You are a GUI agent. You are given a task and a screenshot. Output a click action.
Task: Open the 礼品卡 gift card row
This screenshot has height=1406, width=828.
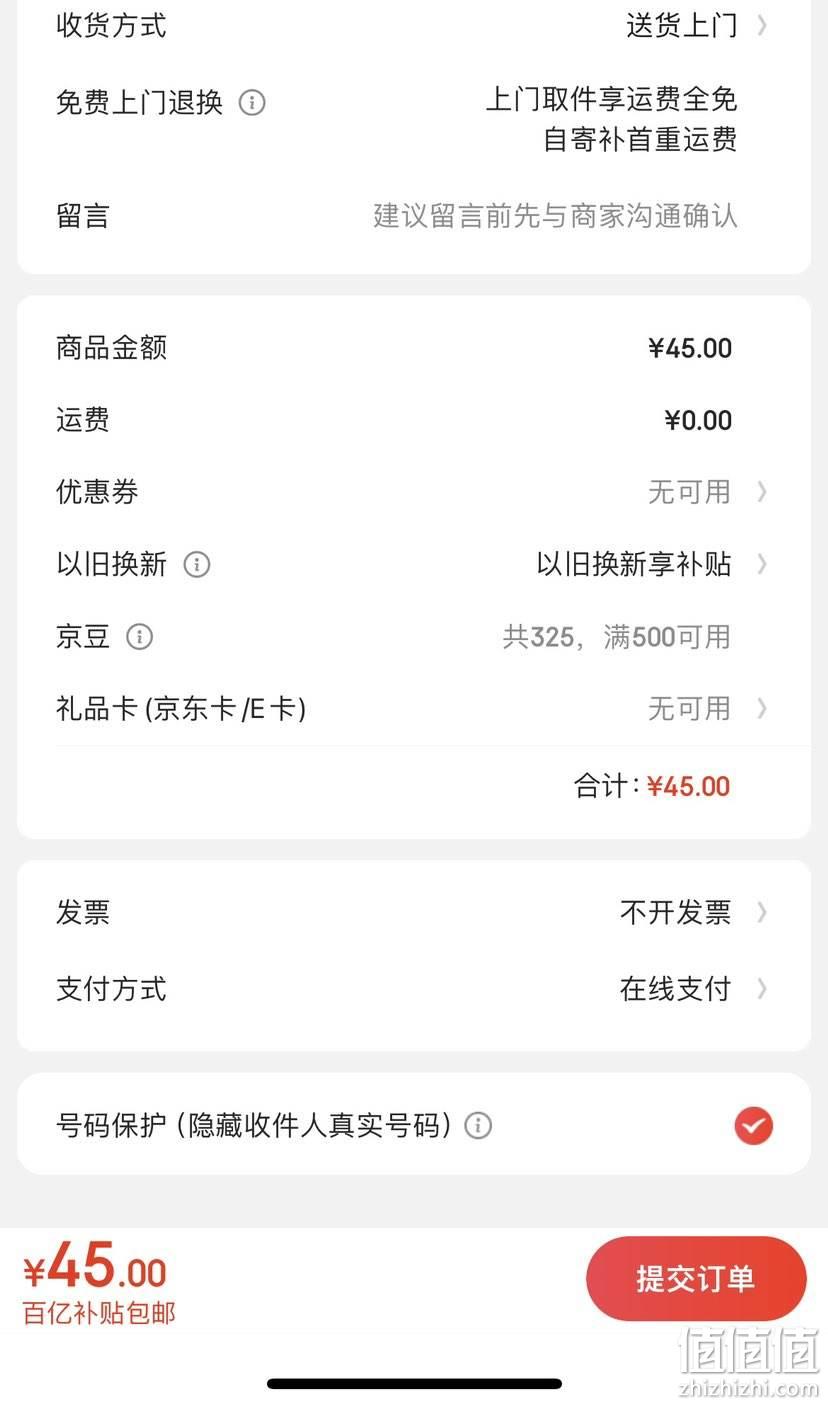pyautogui.click(x=414, y=708)
